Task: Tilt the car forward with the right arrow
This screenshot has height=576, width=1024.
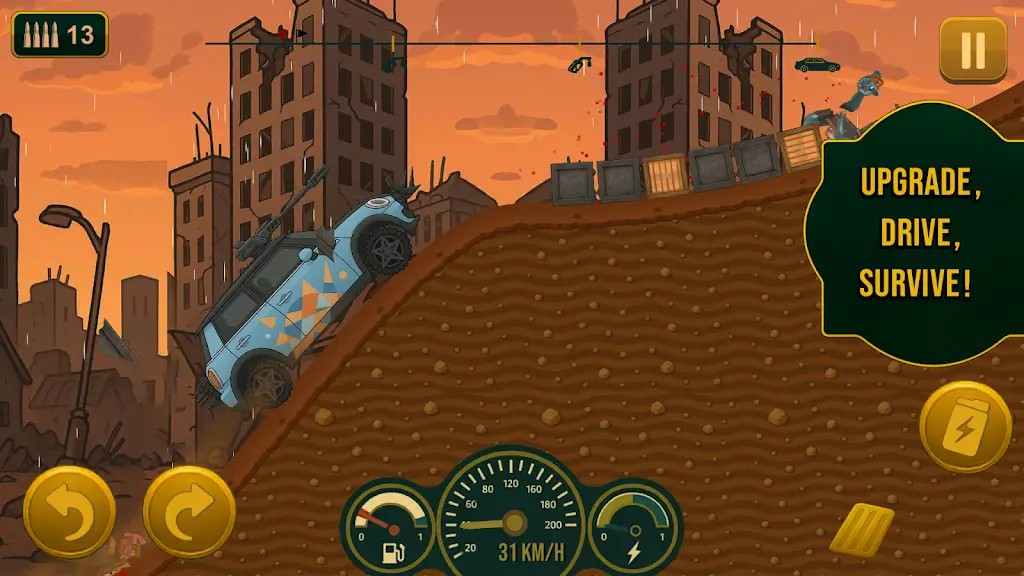Action: point(189,511)
